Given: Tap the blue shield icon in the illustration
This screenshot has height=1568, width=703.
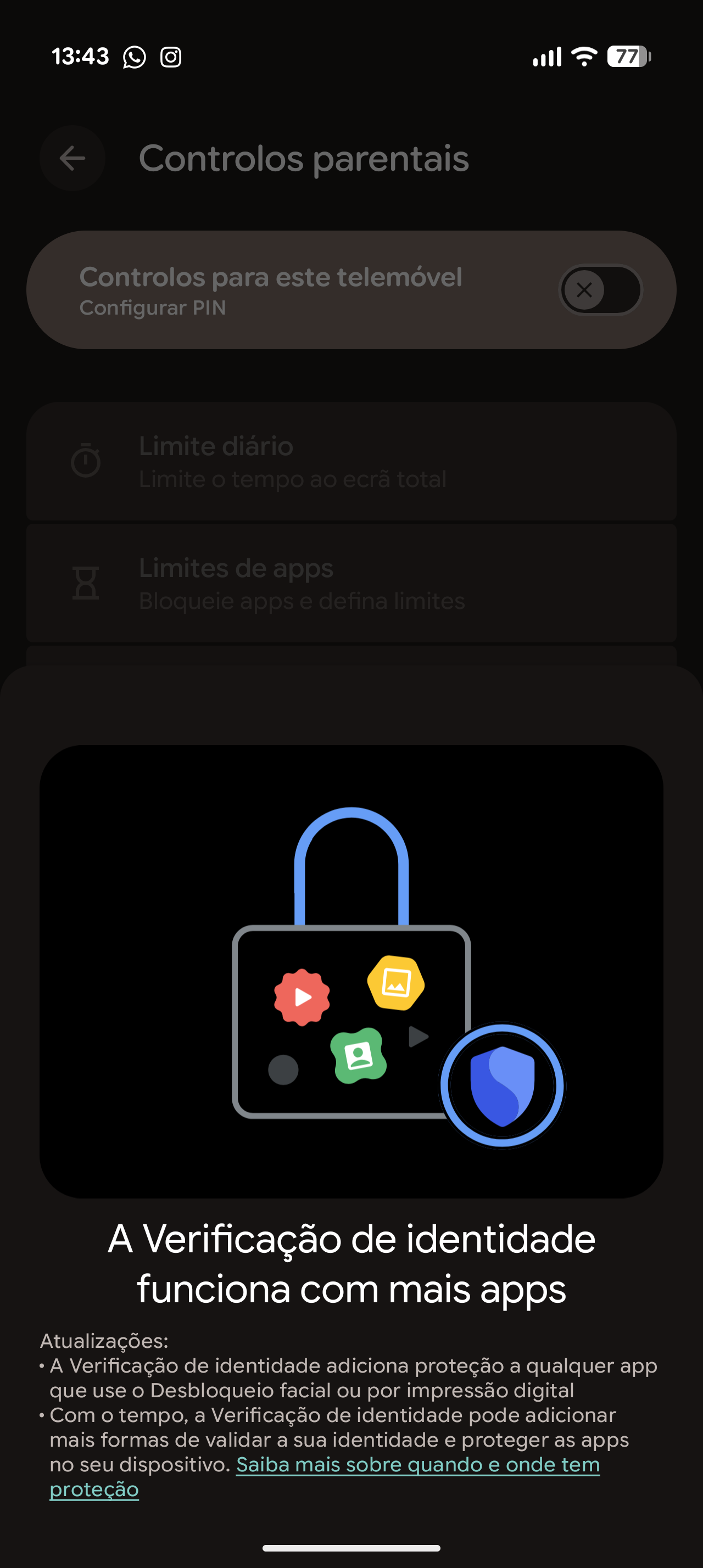Looking at the screenshot, I should tap(501, 1085).
